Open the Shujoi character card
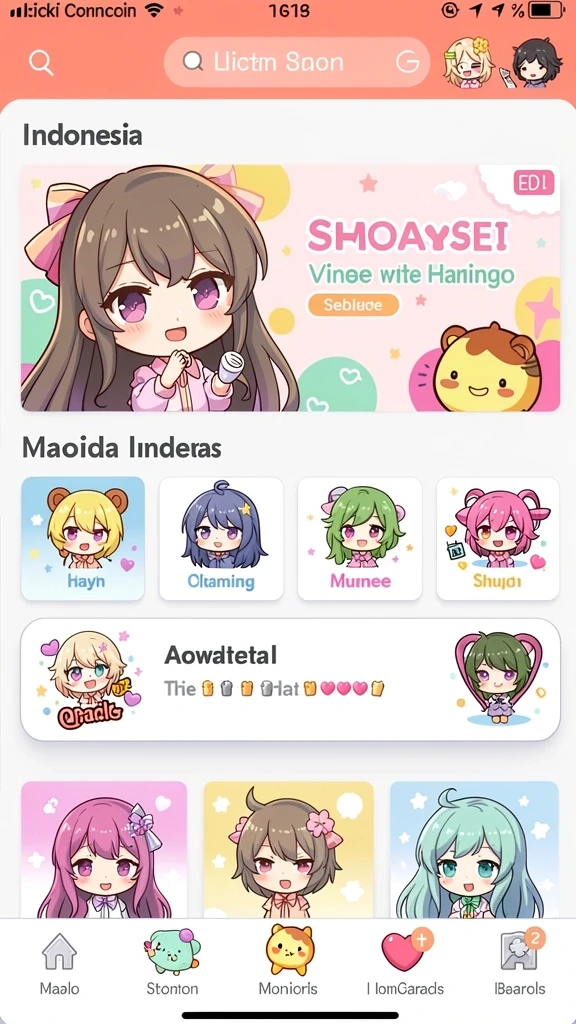This screenshot has height=1024, width=576. (x=498, y=538)
